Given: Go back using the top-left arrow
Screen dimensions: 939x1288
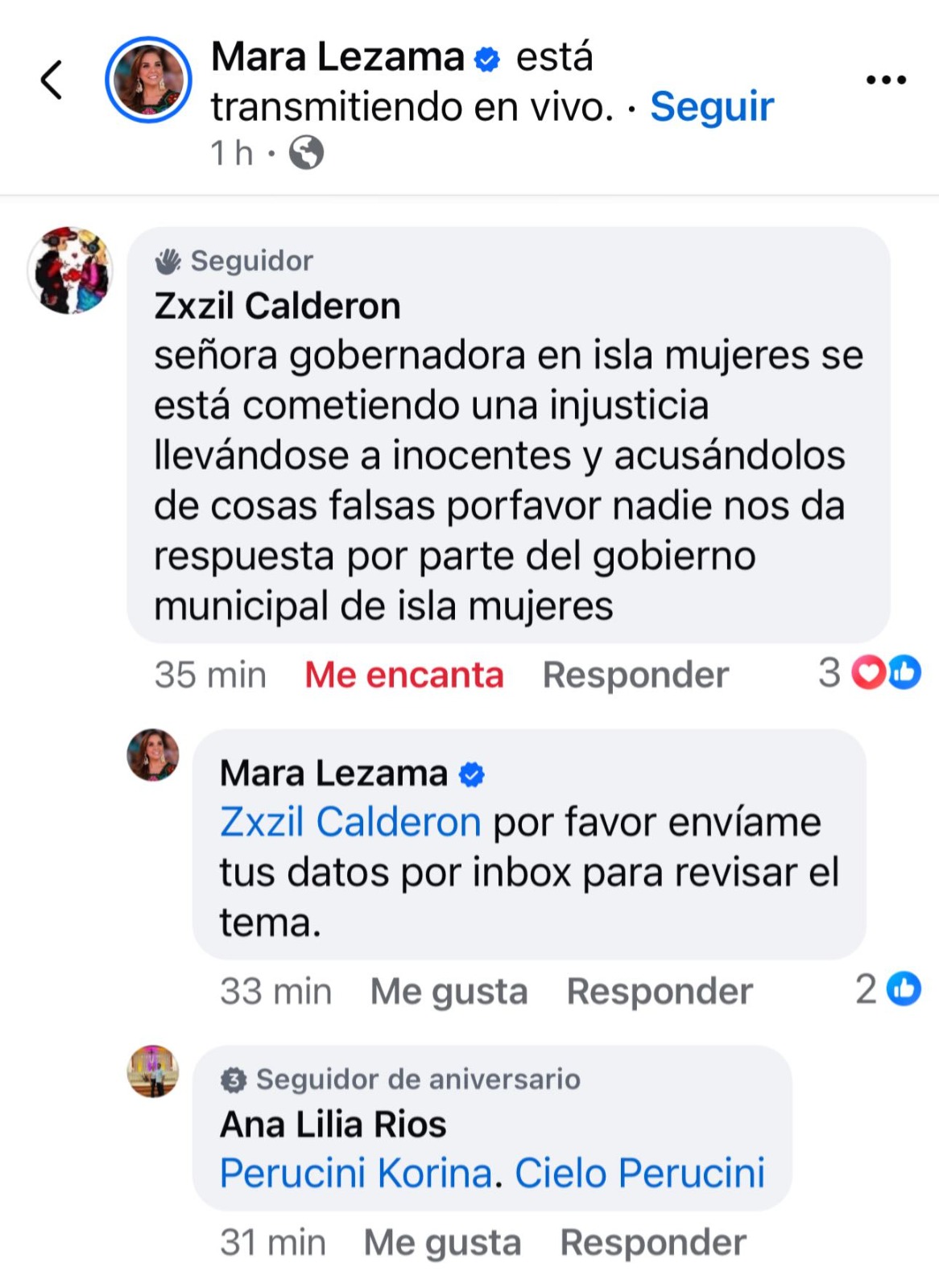Looking at the screenshot, I should pos(52,80).
